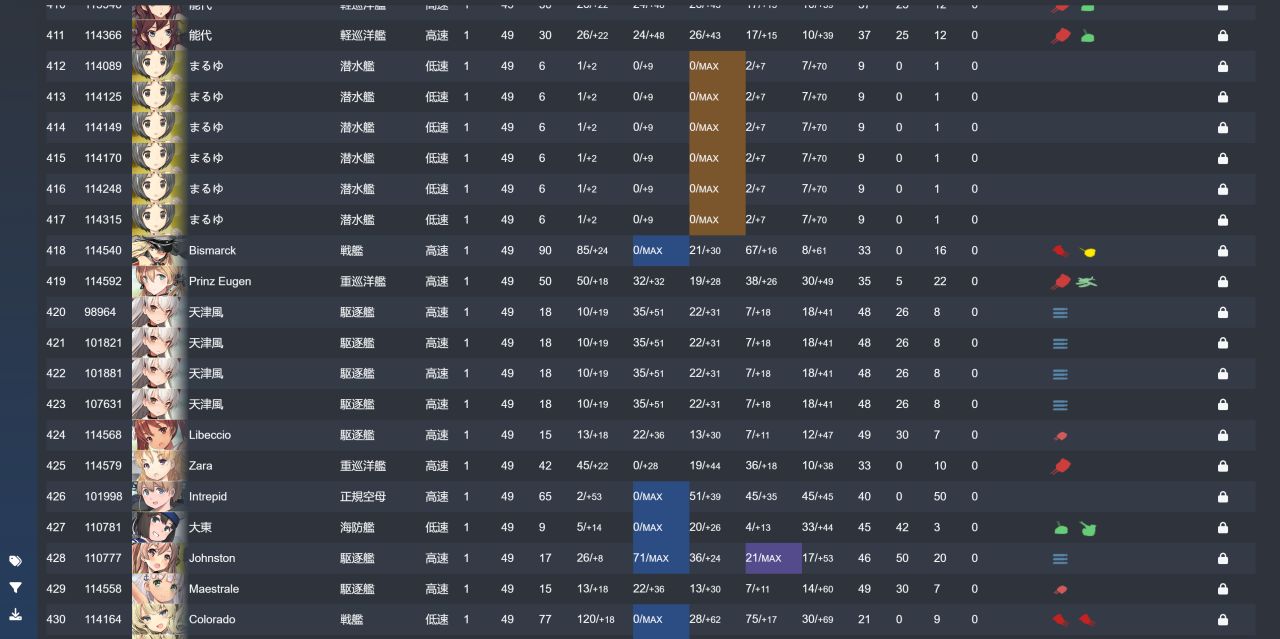The width and height of the screenshot is (1280, 639).
Task: Select the Prinz Eugen row
Action: (219, 282)
